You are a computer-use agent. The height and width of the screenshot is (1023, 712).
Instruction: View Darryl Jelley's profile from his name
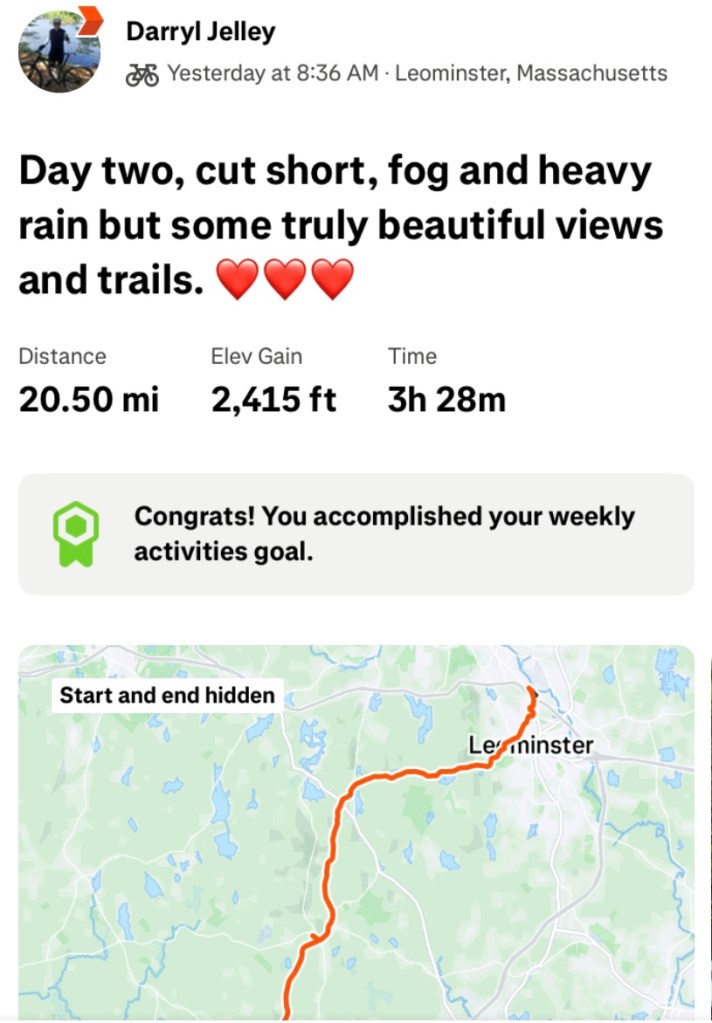click(200, 32)
